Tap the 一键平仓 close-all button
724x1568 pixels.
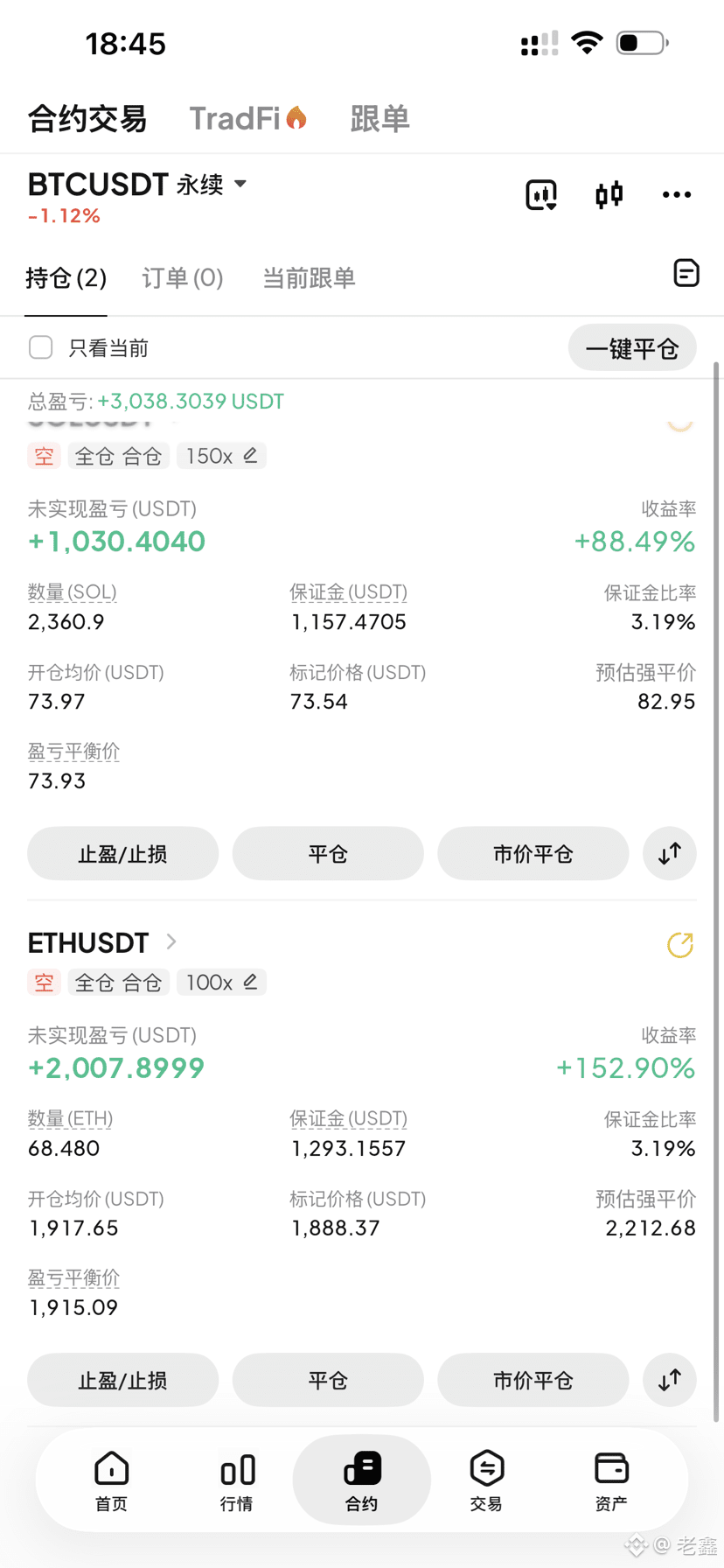(632, 348)
